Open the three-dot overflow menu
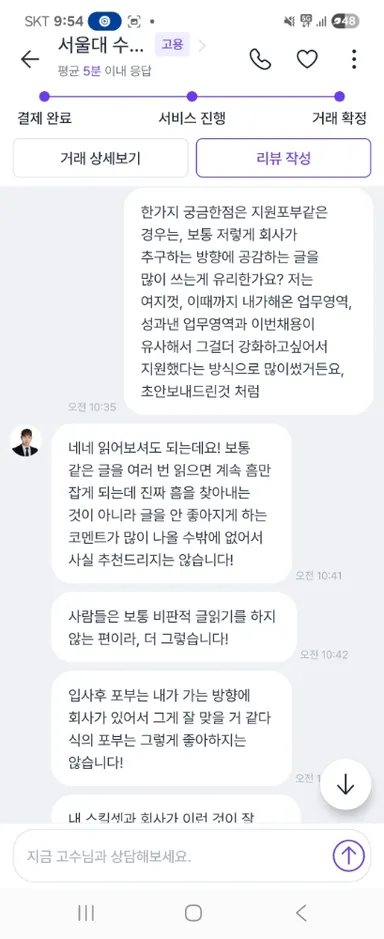 [354, 59]
